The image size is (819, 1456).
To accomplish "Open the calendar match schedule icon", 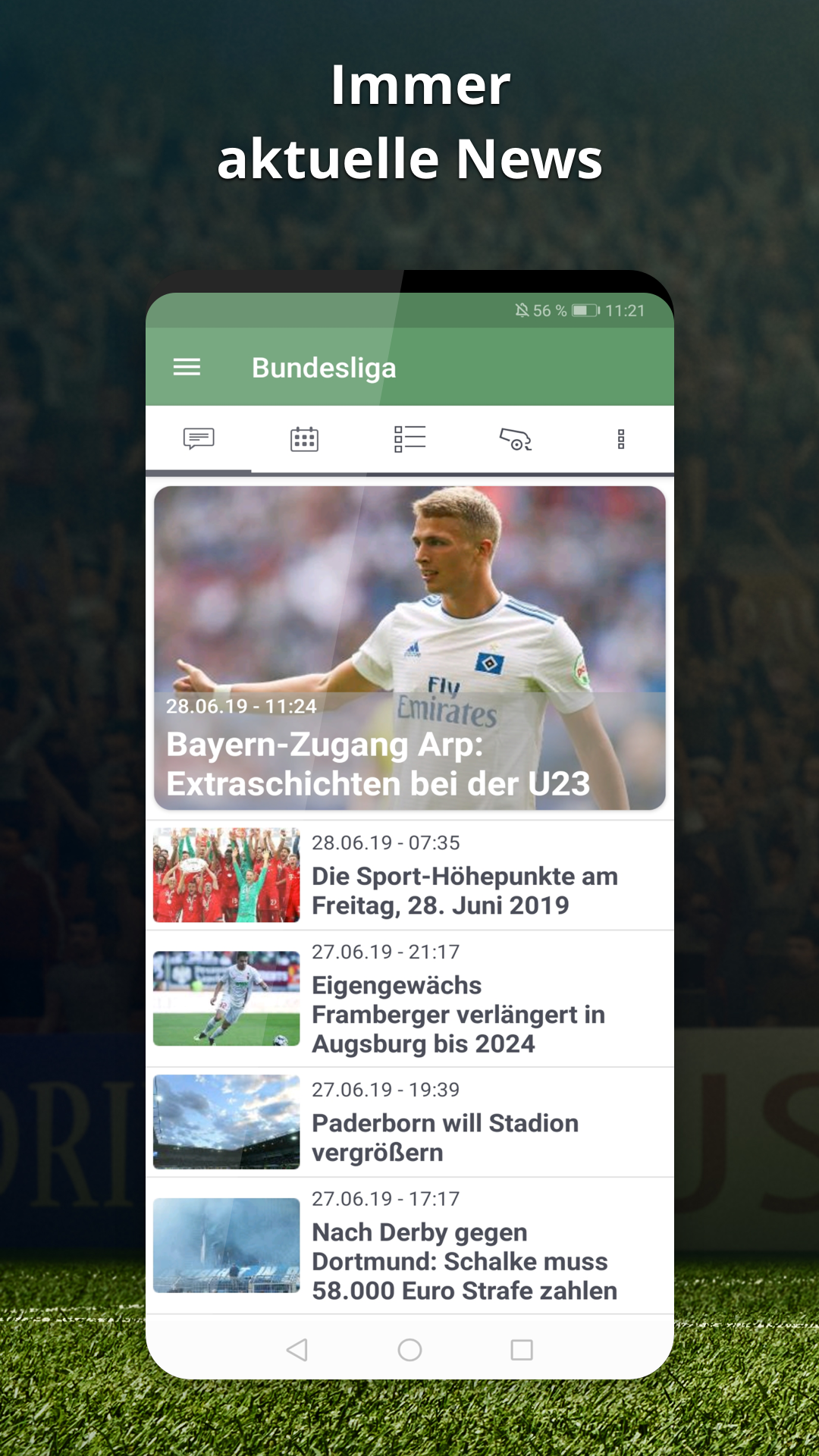I will (x=305, y=438).
